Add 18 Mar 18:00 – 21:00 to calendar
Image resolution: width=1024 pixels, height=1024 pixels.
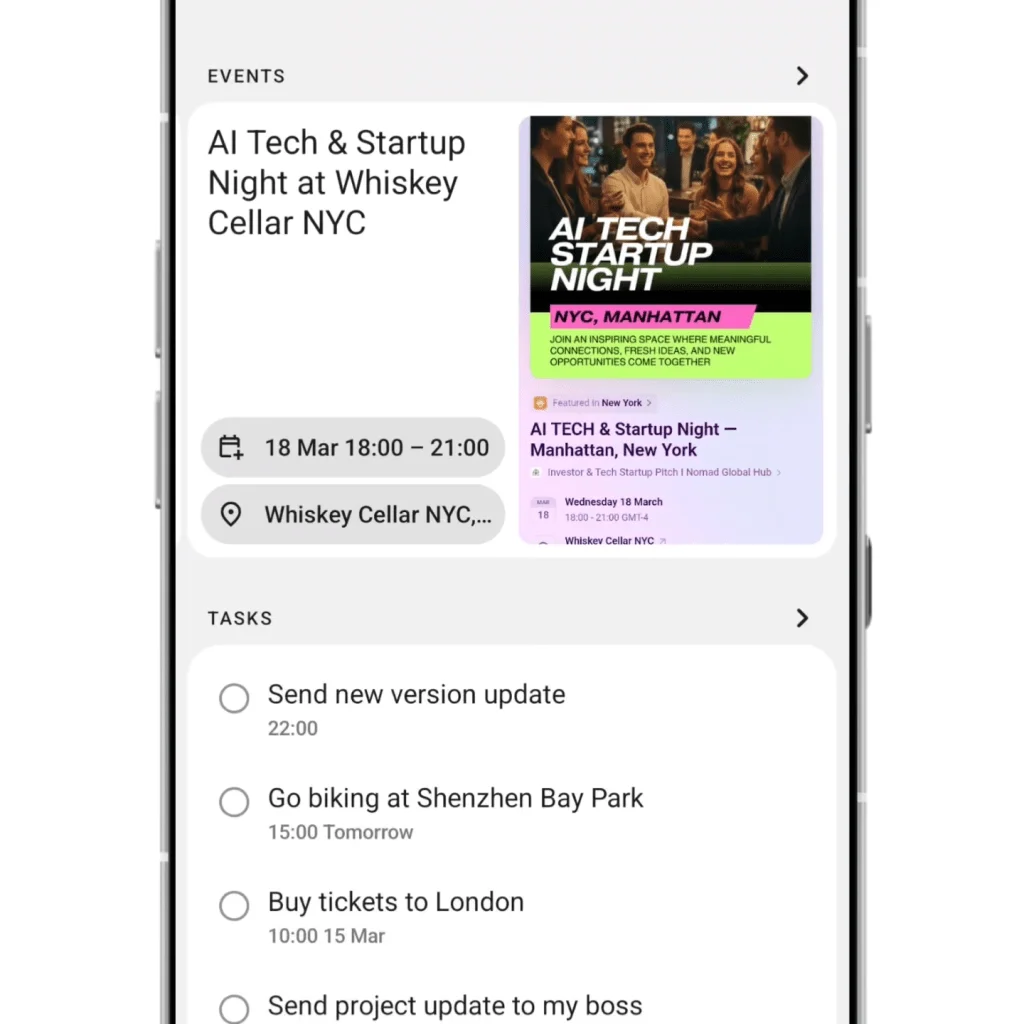[x=353, y=447]
